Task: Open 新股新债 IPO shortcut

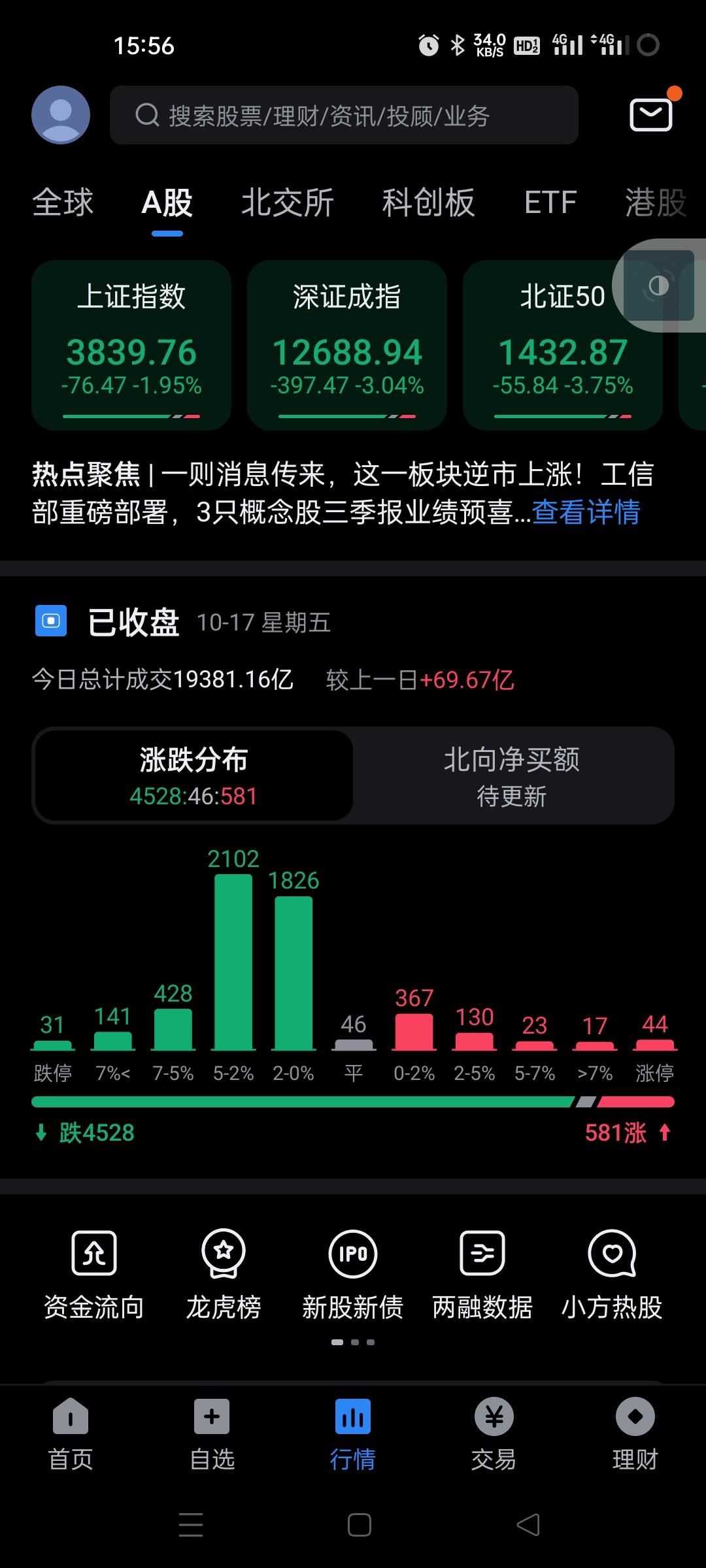Action: (353, 1275)
